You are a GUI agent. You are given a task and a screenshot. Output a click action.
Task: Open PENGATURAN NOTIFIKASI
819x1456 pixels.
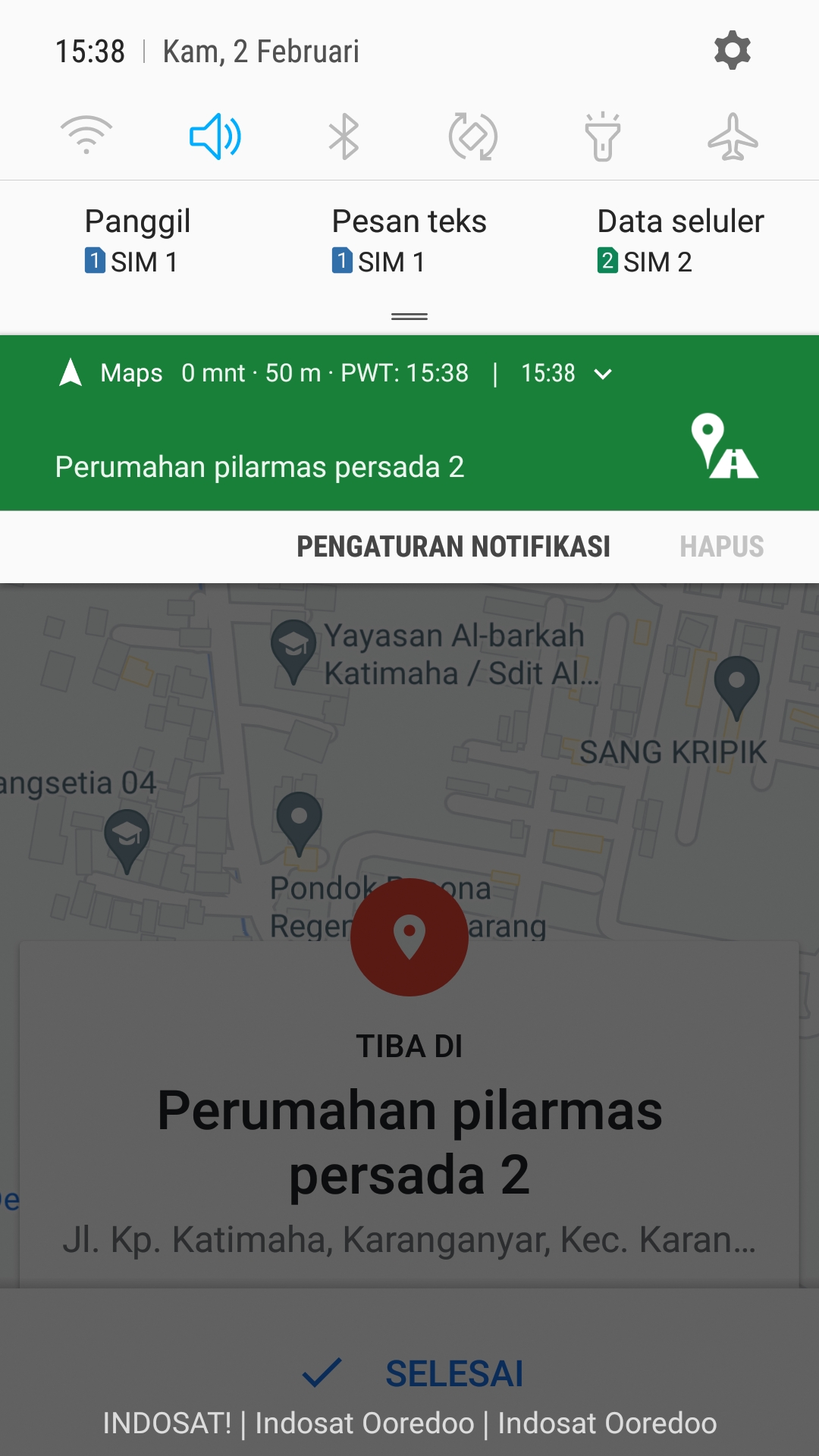pyautogui.click(x=453, y=547)
